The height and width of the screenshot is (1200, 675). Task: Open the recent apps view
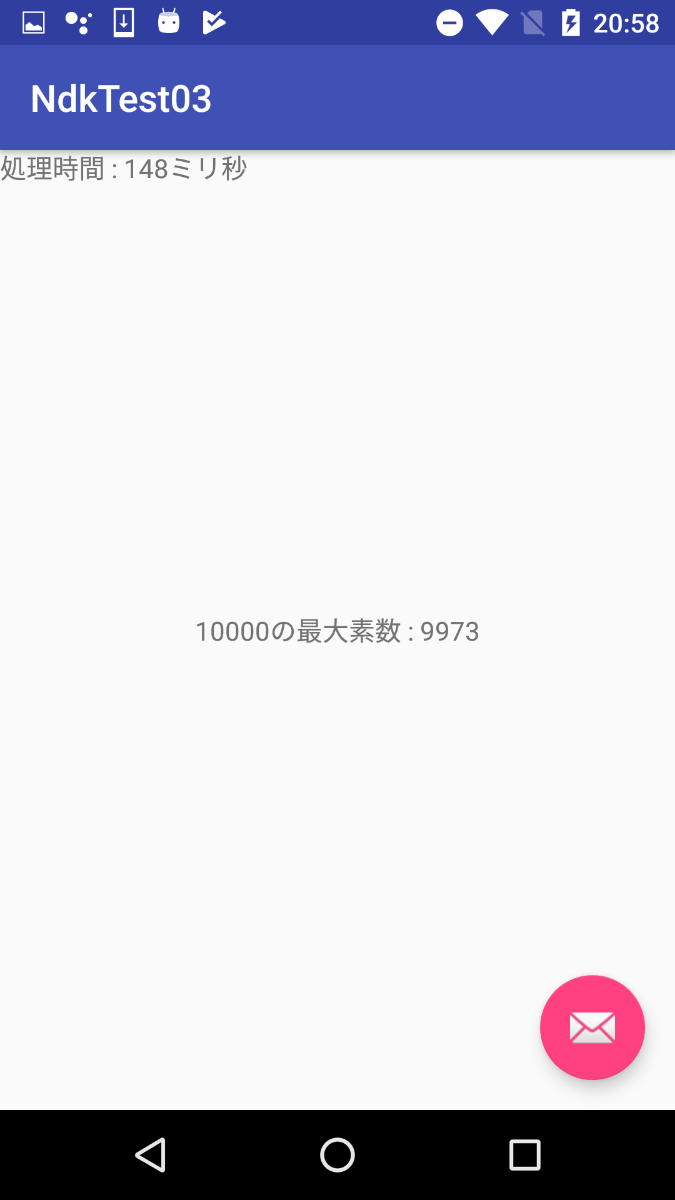[524, 1155]
